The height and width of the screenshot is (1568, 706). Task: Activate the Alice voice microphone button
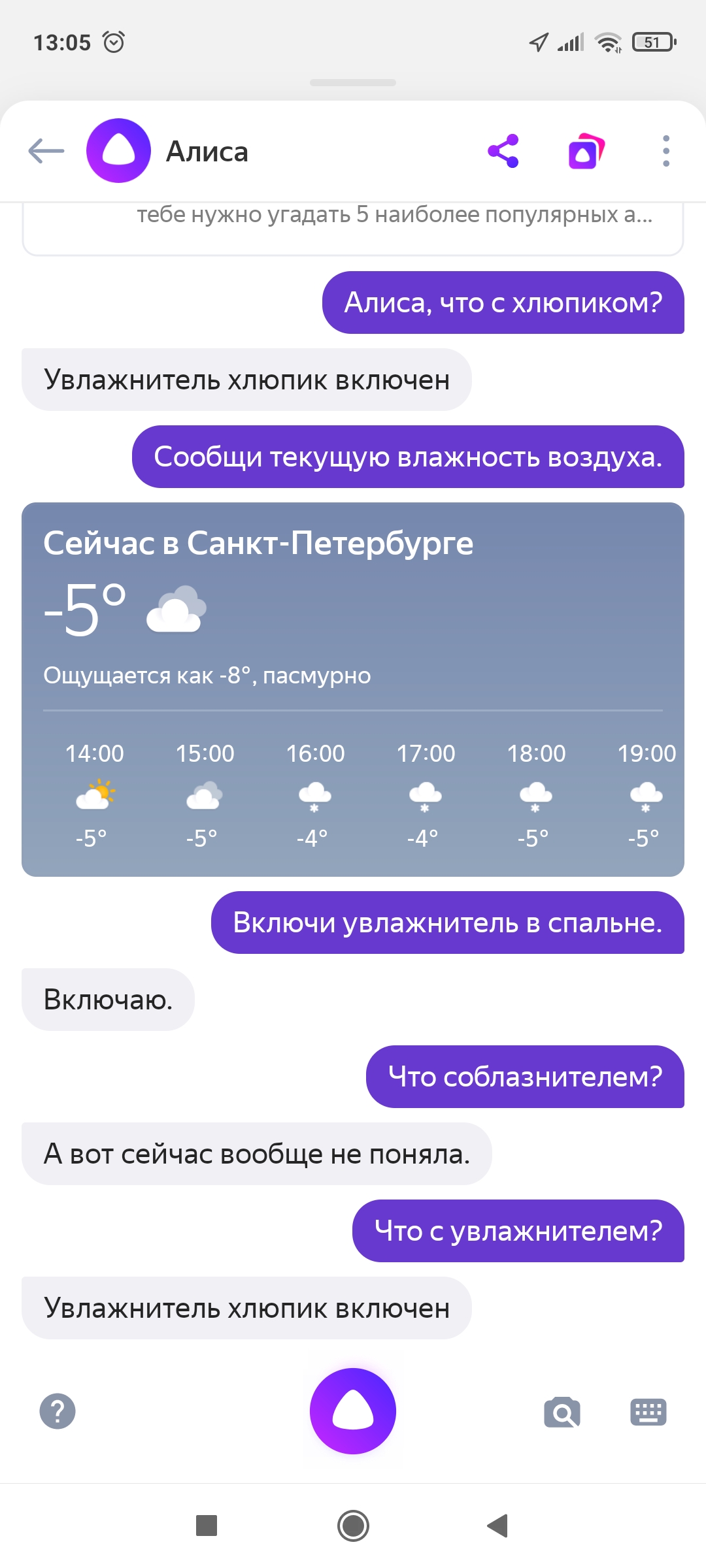pyautogui.click(x=353, y=1411)
